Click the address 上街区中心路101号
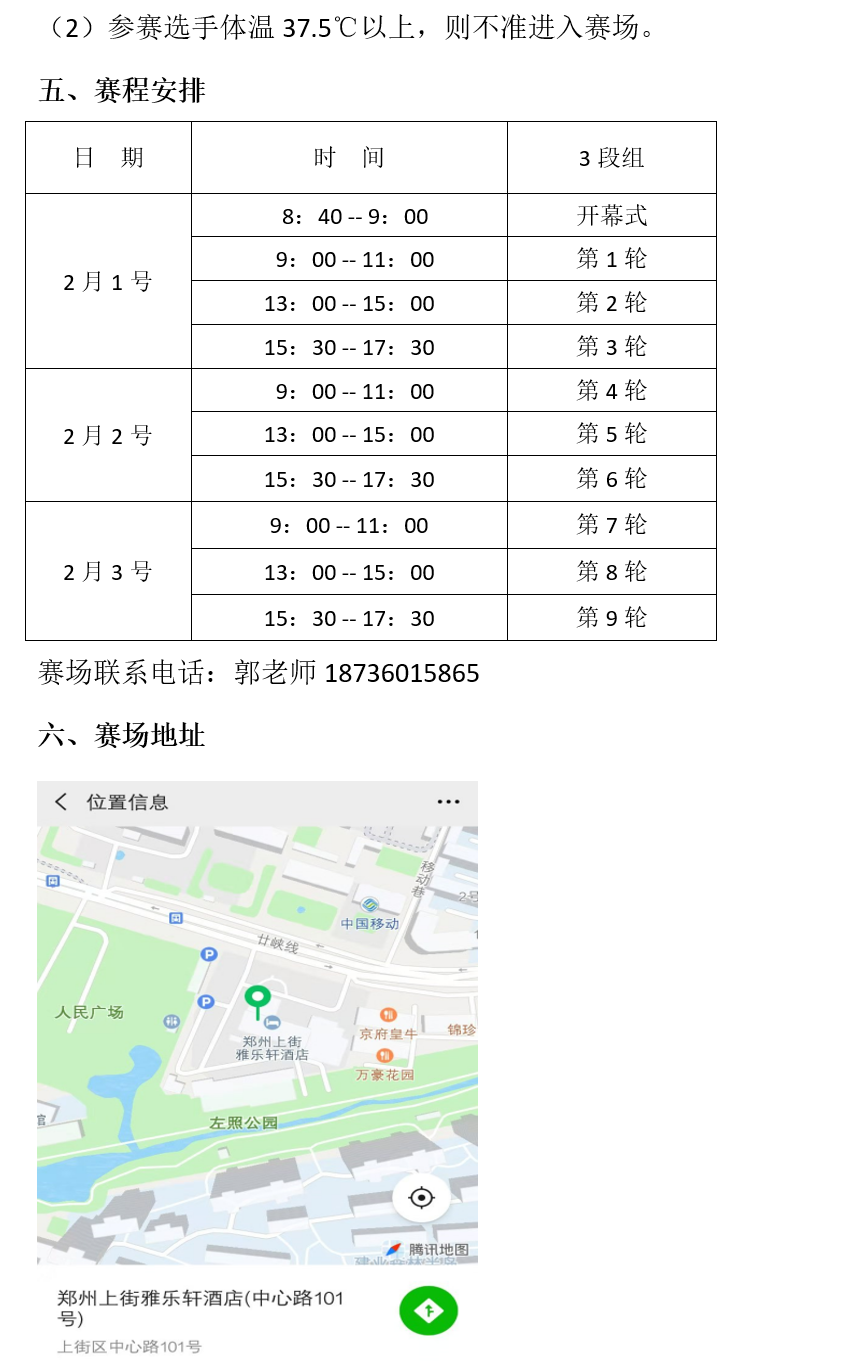The width and height of the screenshot is (860, 1372). coord(129,1343)
